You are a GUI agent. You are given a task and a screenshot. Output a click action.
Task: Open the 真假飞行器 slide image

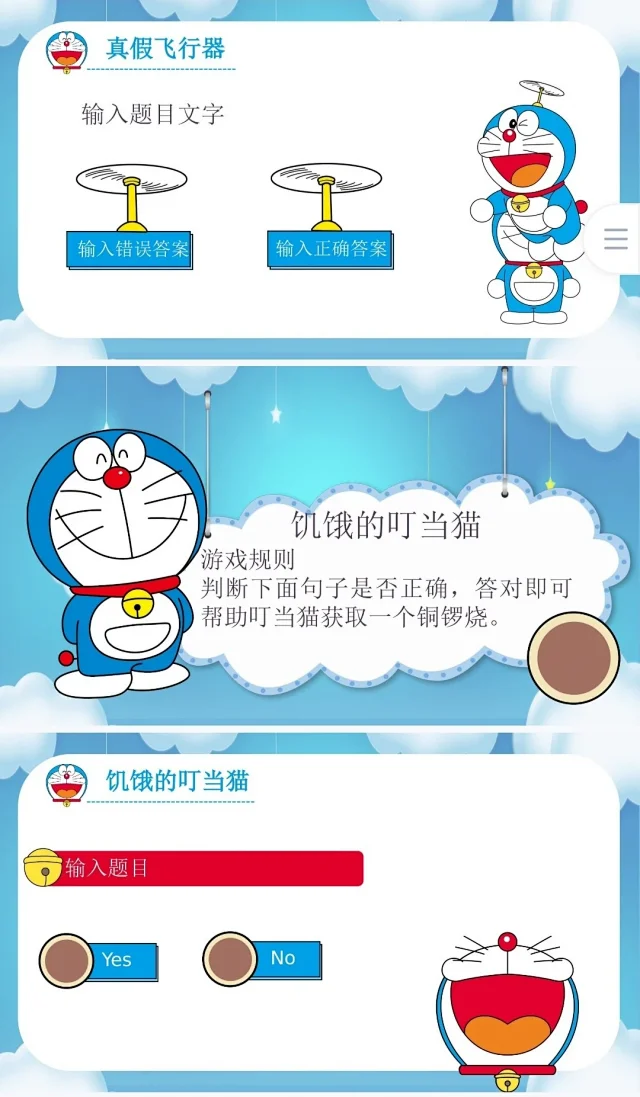[x=300, y=180]
